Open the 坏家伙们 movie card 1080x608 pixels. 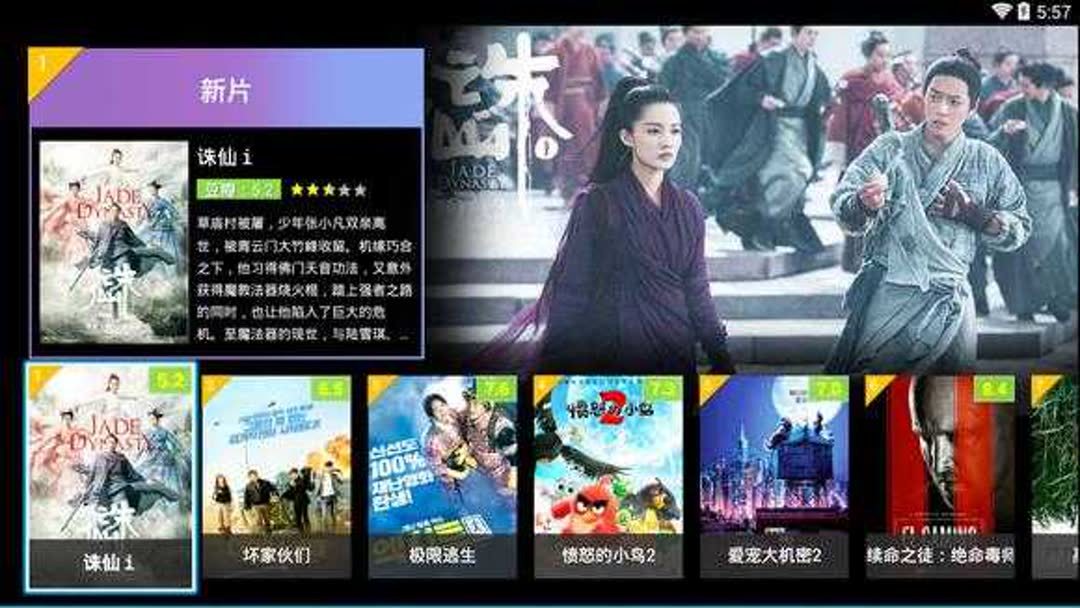tap(276, 476)
